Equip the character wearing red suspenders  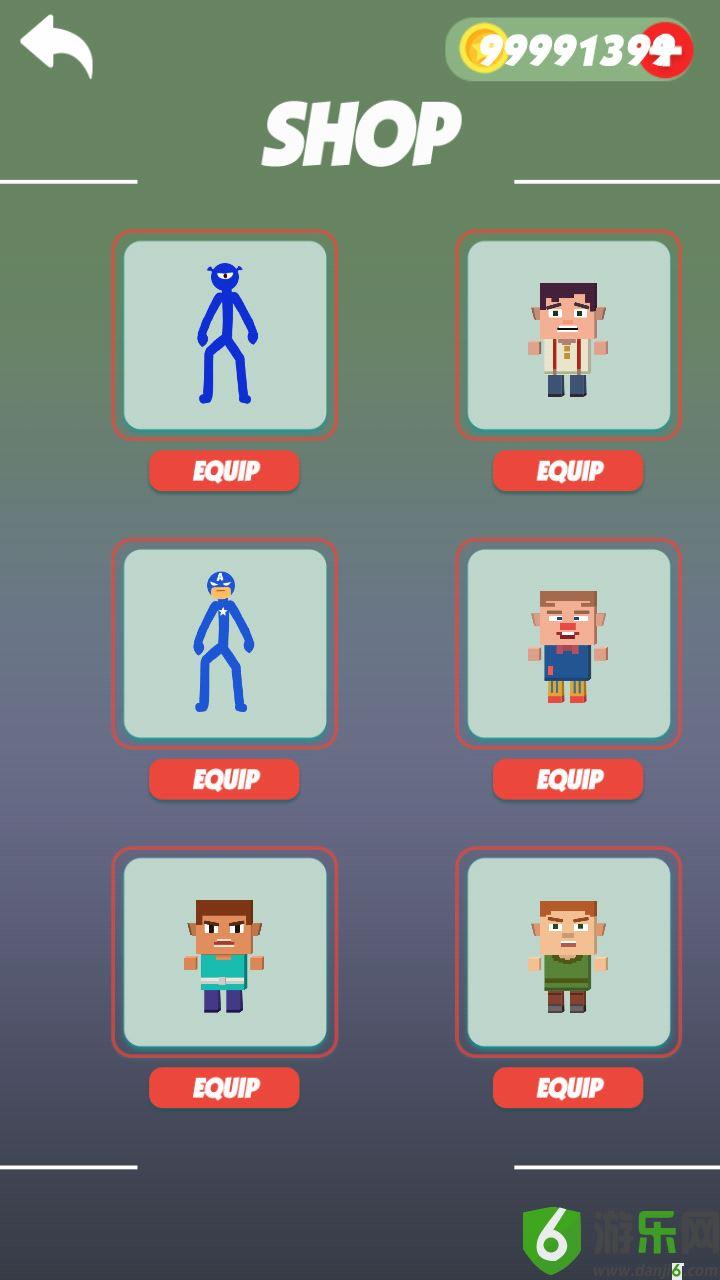click(568, 471)
